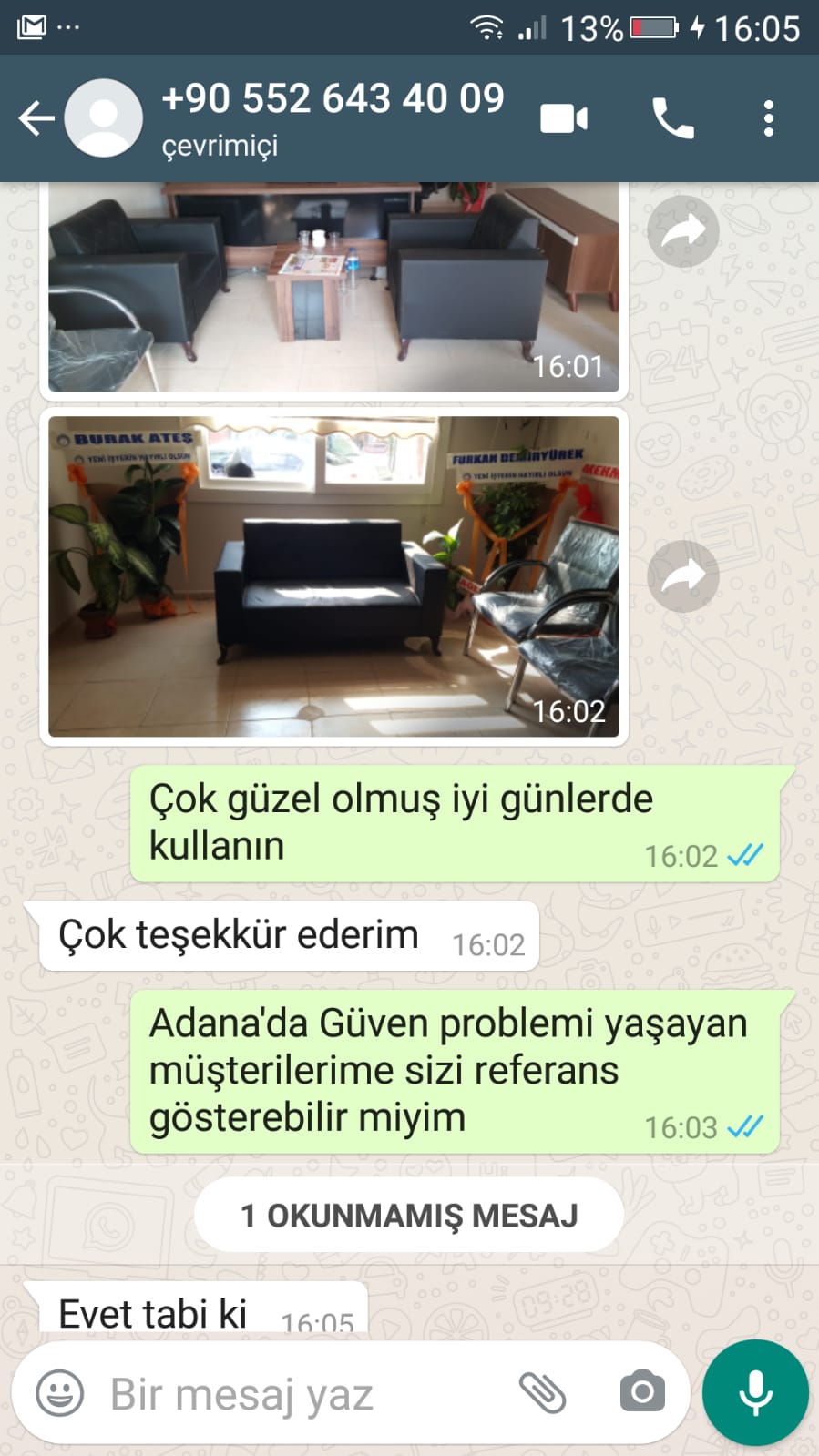Open the emoji picker

tap(60, 1393)
